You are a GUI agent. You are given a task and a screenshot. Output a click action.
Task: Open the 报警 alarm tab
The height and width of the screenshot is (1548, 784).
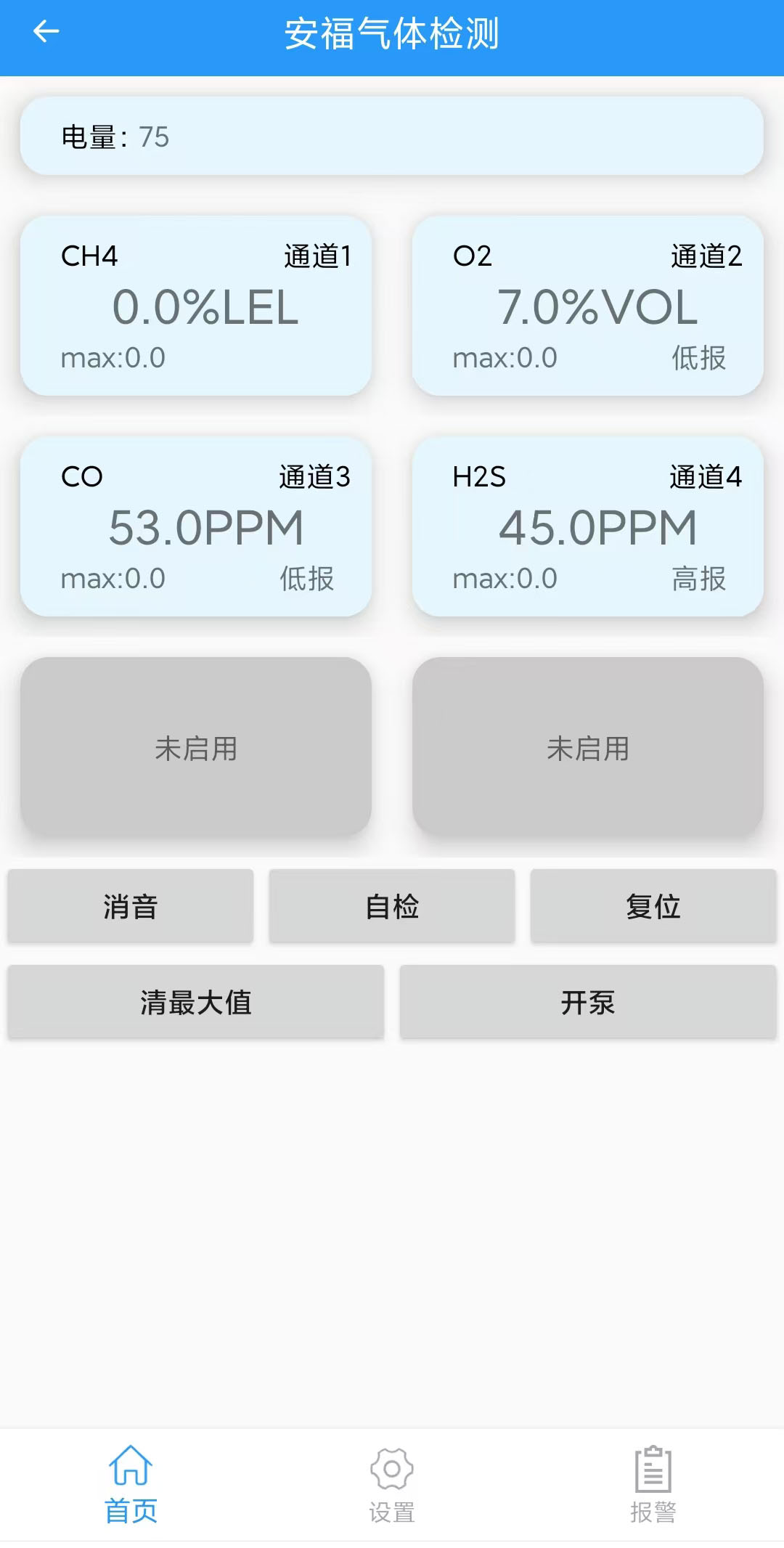pos(653,1484)
